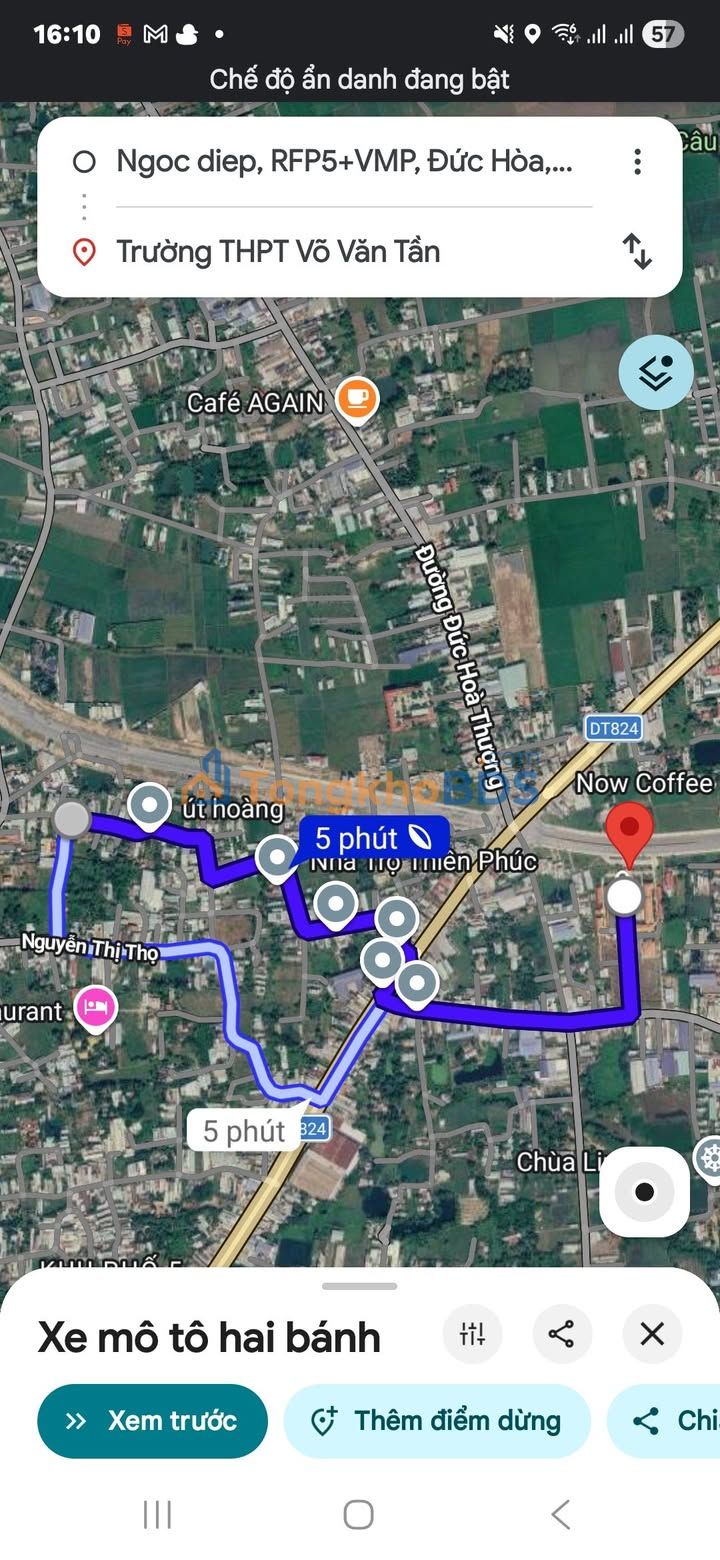The image size is (720, 1560).
Task: Add a stop with Thêm điểm dừng
Action: click(437, 1421)
